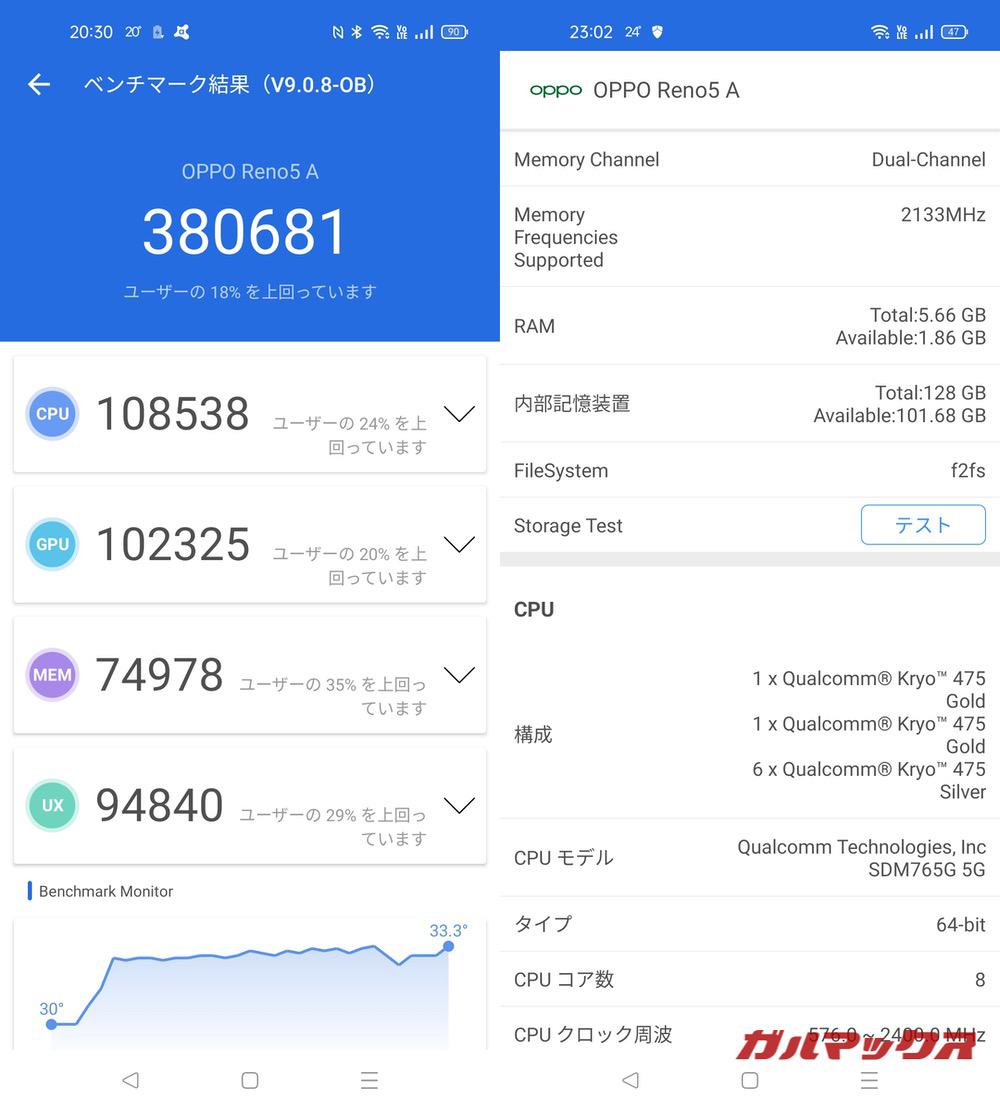Tap the back arrow on the benchmark results screen
This screenshot has height=1111, width=1000.
(x=38, y=84)
